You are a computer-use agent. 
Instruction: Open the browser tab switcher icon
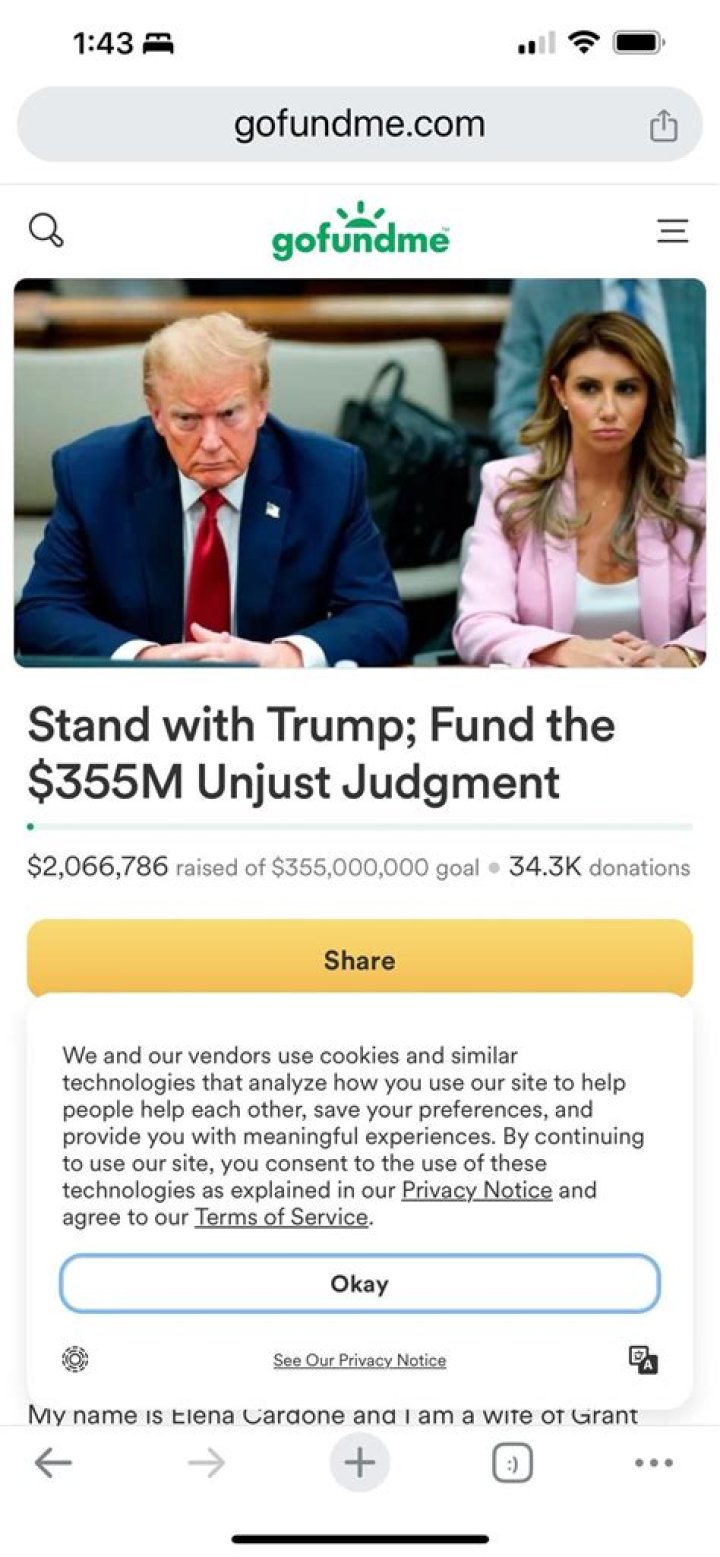pyautogui.click(x=511, y=1462)
